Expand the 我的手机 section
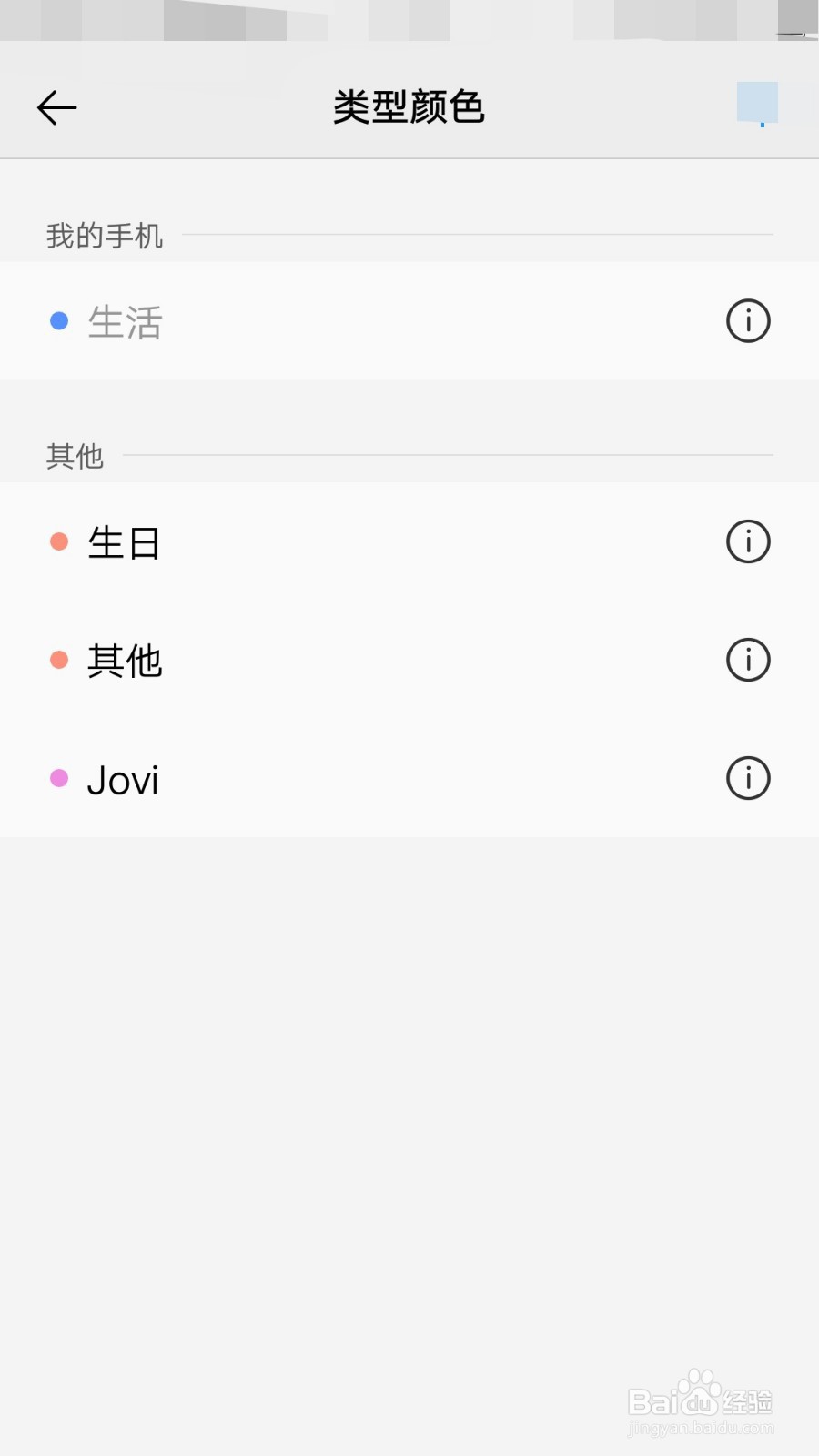Viewport: 819px width, 1456px height. pyautogui.click(x=104, y=235)
